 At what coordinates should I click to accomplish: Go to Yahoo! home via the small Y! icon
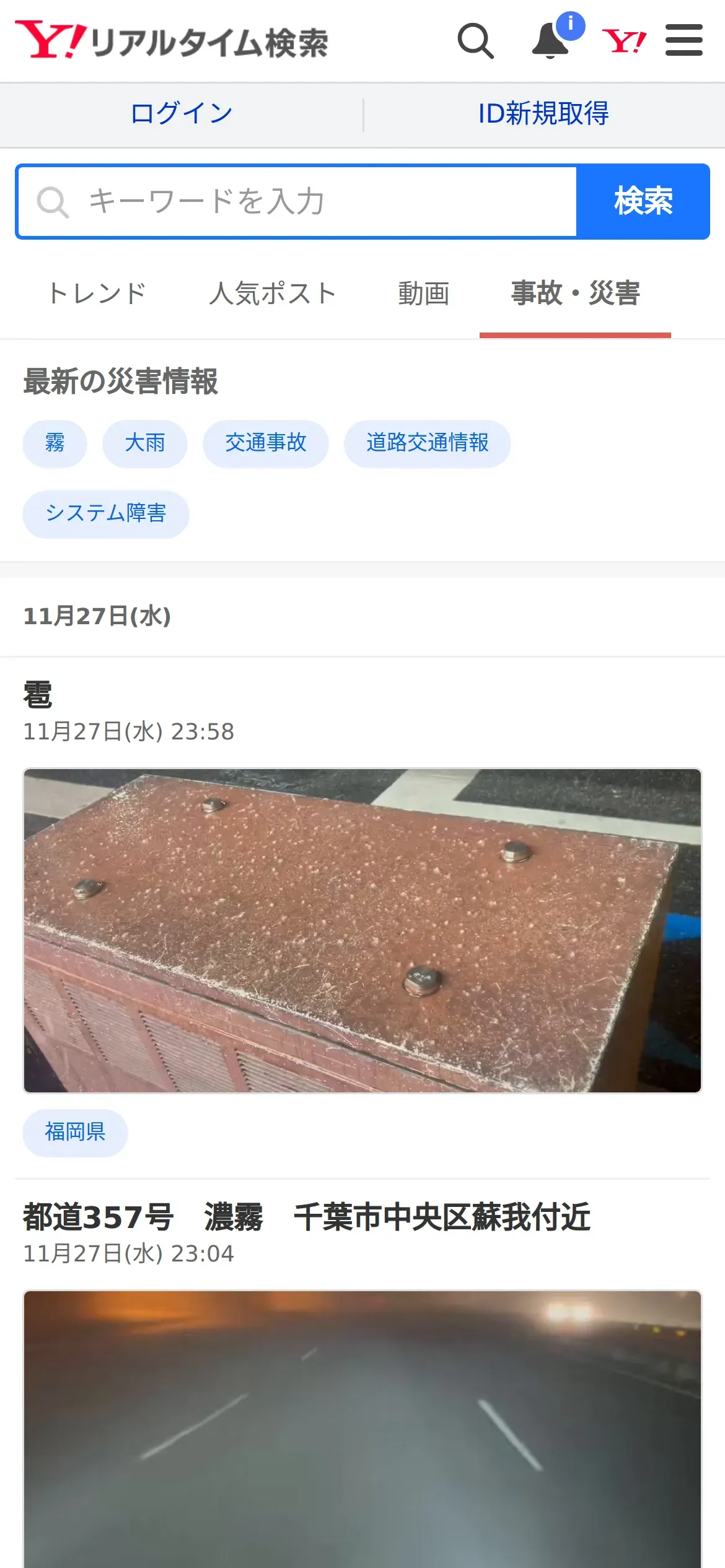[624, 41]
